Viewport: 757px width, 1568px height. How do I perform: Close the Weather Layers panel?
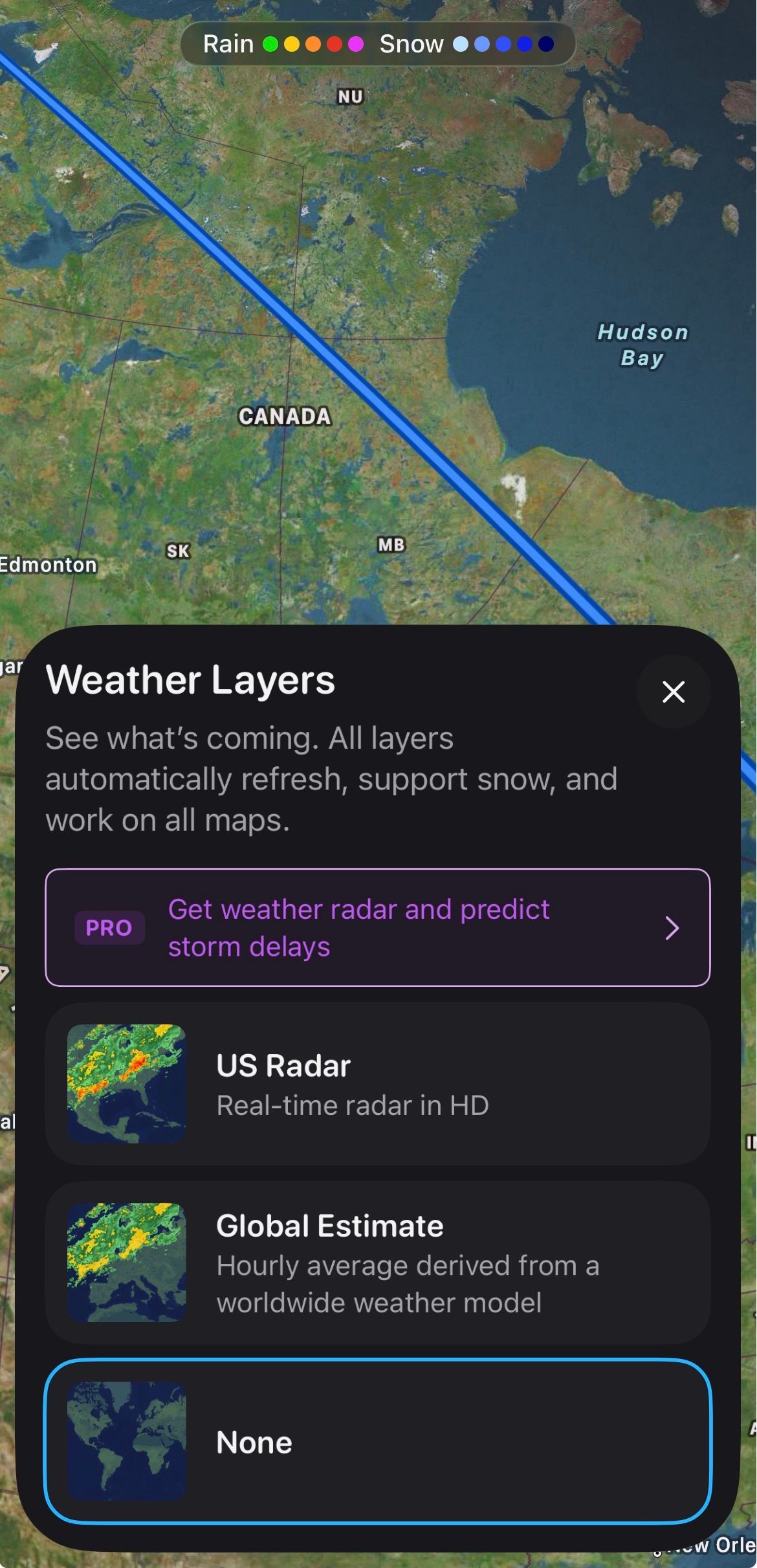pyautogui.click(x=673, y=692)
